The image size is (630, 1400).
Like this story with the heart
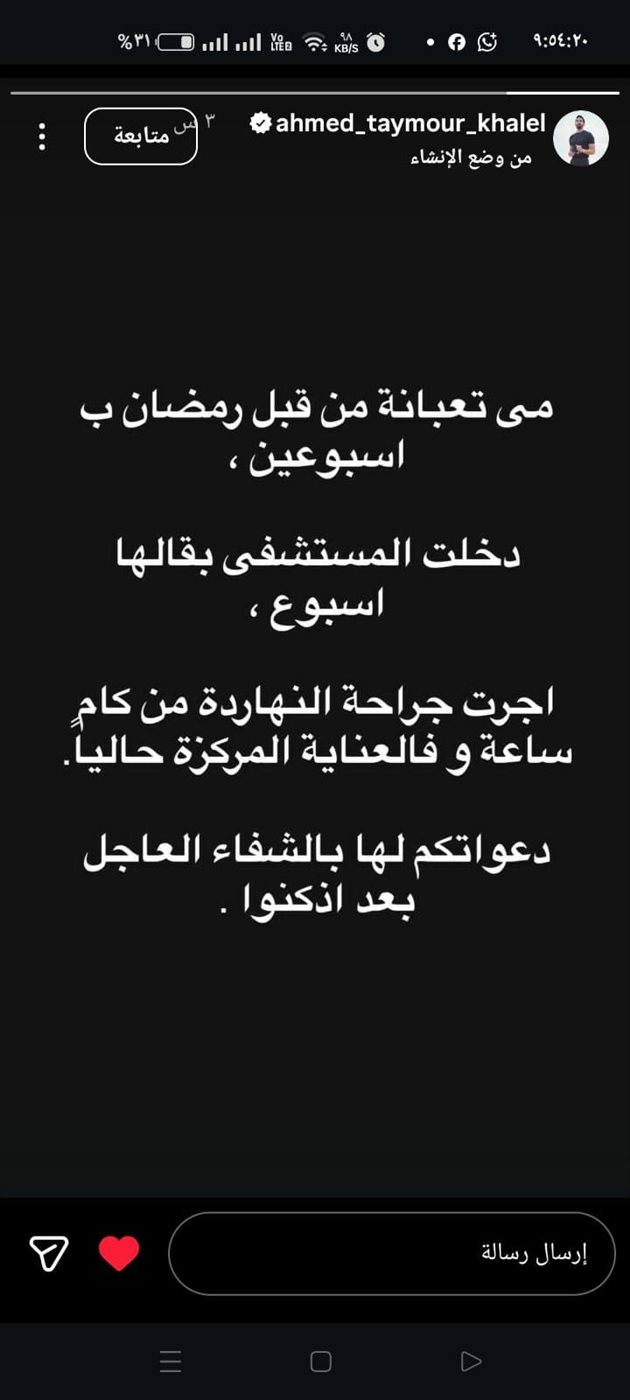point(119,1253)
